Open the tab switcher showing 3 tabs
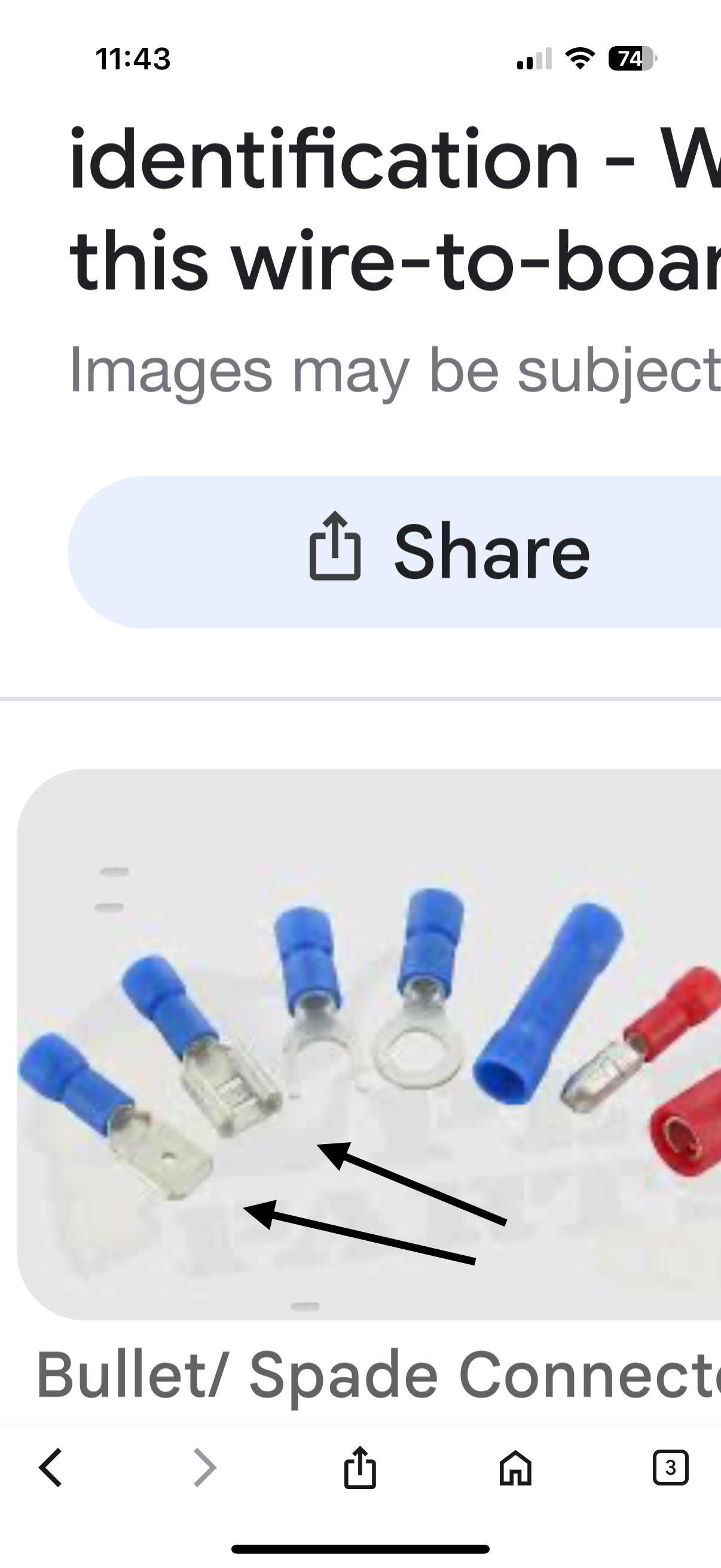Image resolution: width=721 pixels, height=1568 pixels. click(x=670, y=1468)
